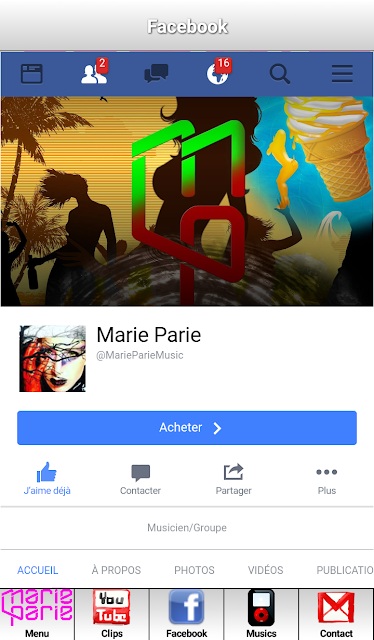This screenshot has height=640, width=374.
Task: Switch to the PHOTOS tab
Action: 194,570
